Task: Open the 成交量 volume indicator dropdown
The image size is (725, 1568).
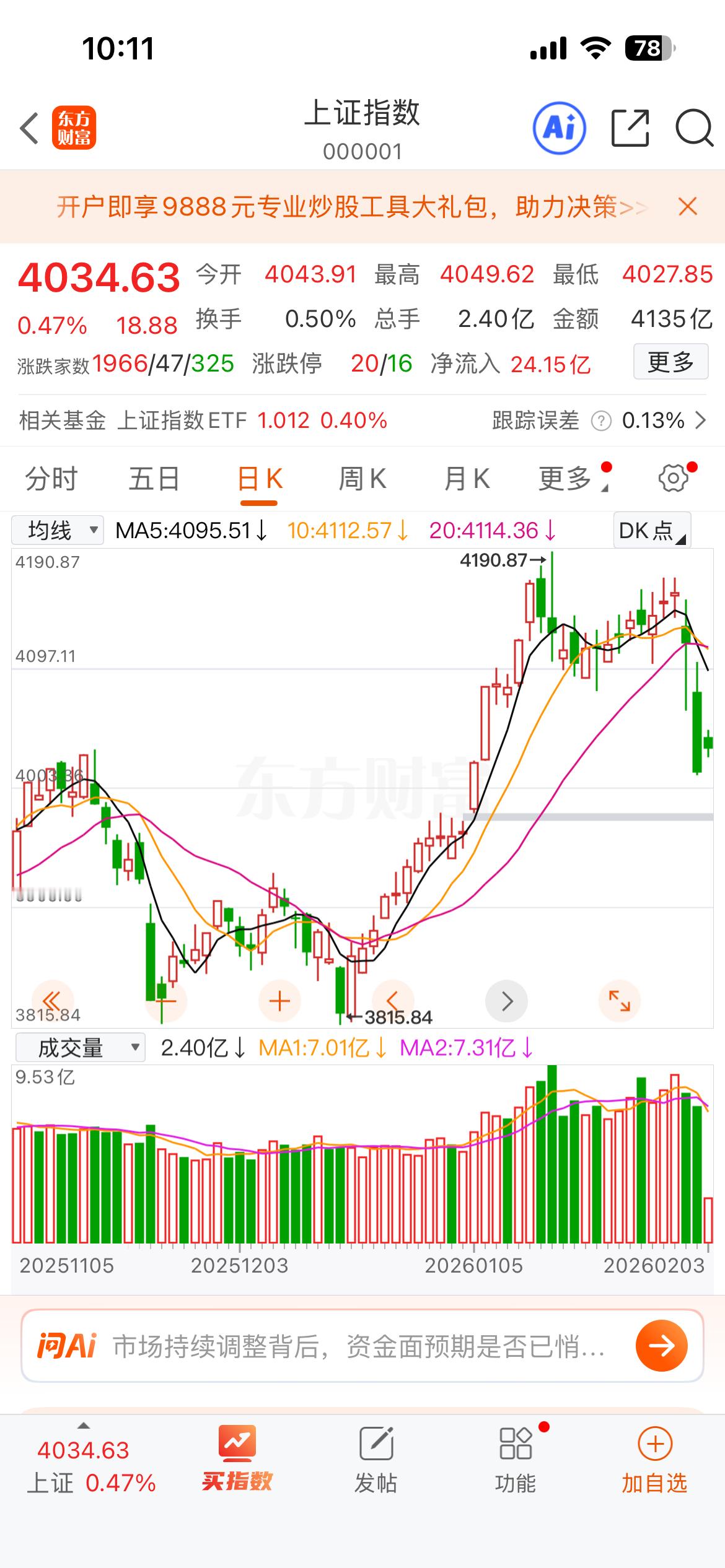Action: 81,1047
